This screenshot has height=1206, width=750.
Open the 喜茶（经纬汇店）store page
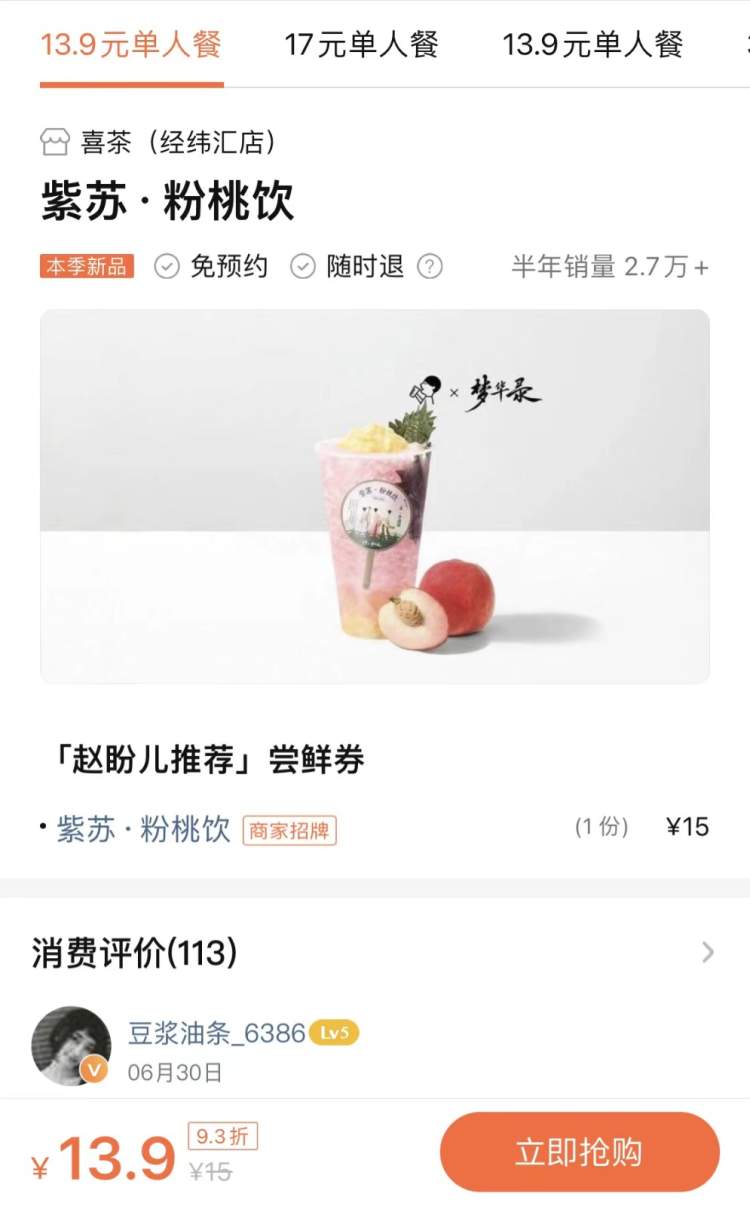tap(160, 142)
